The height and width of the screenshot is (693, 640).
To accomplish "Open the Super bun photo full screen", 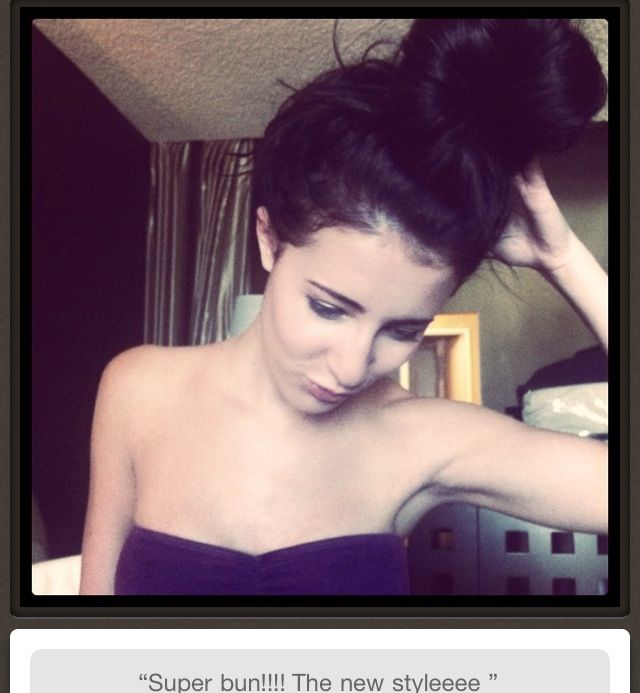I will [320, 306].
